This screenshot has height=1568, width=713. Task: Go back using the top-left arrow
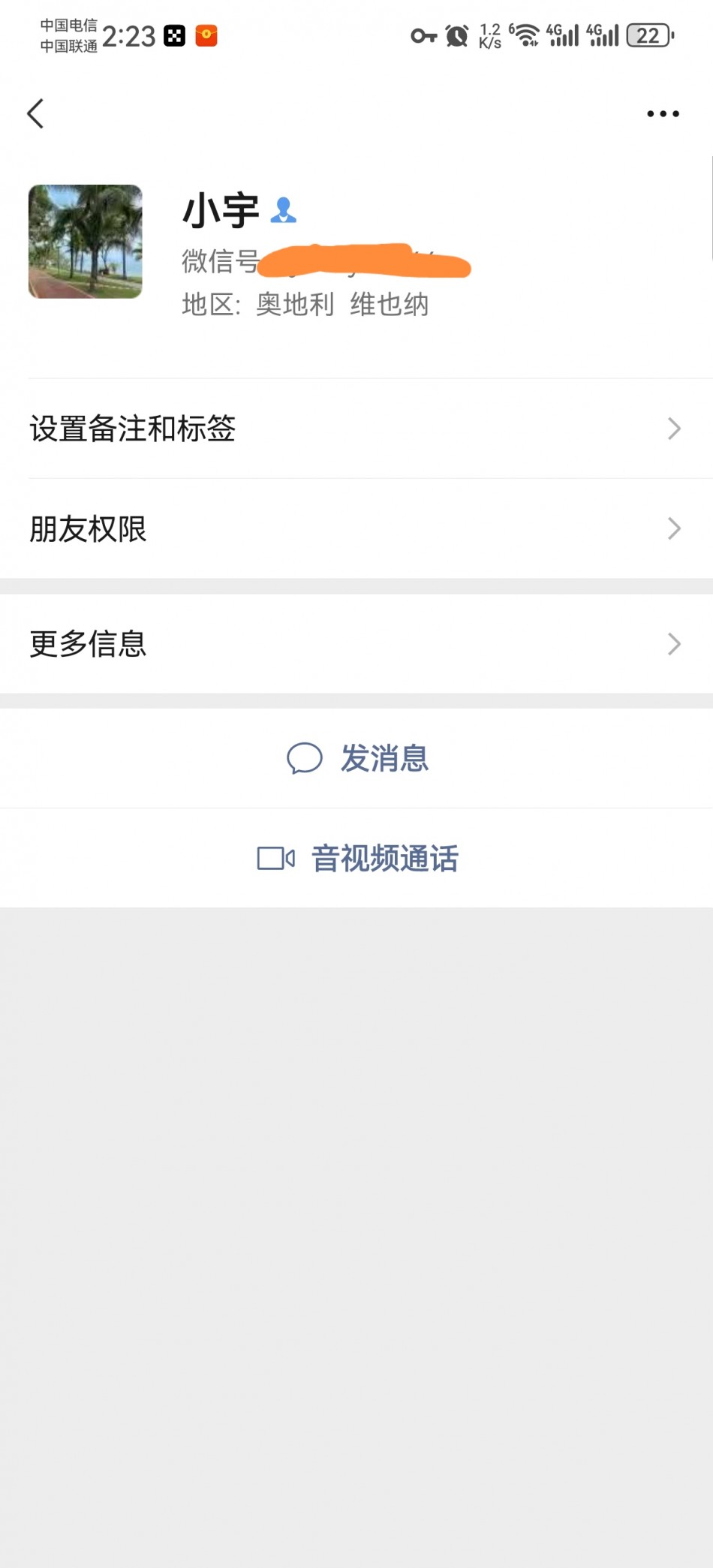35,114
